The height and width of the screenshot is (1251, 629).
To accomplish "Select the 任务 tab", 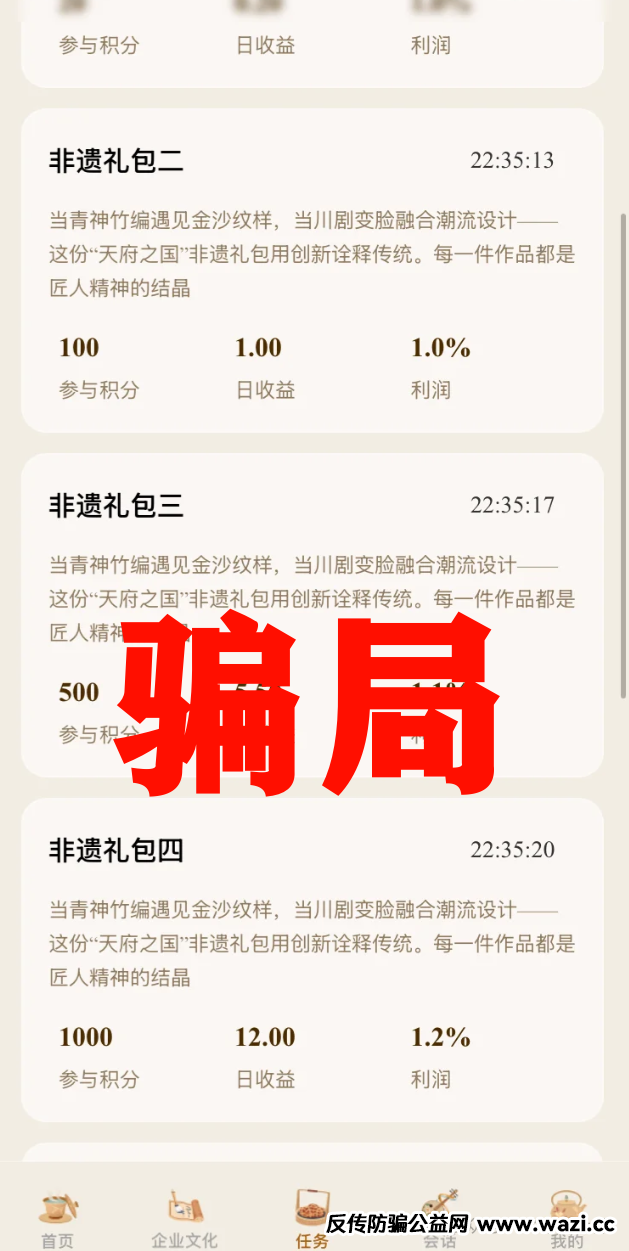I will [x=312, y=1217].
